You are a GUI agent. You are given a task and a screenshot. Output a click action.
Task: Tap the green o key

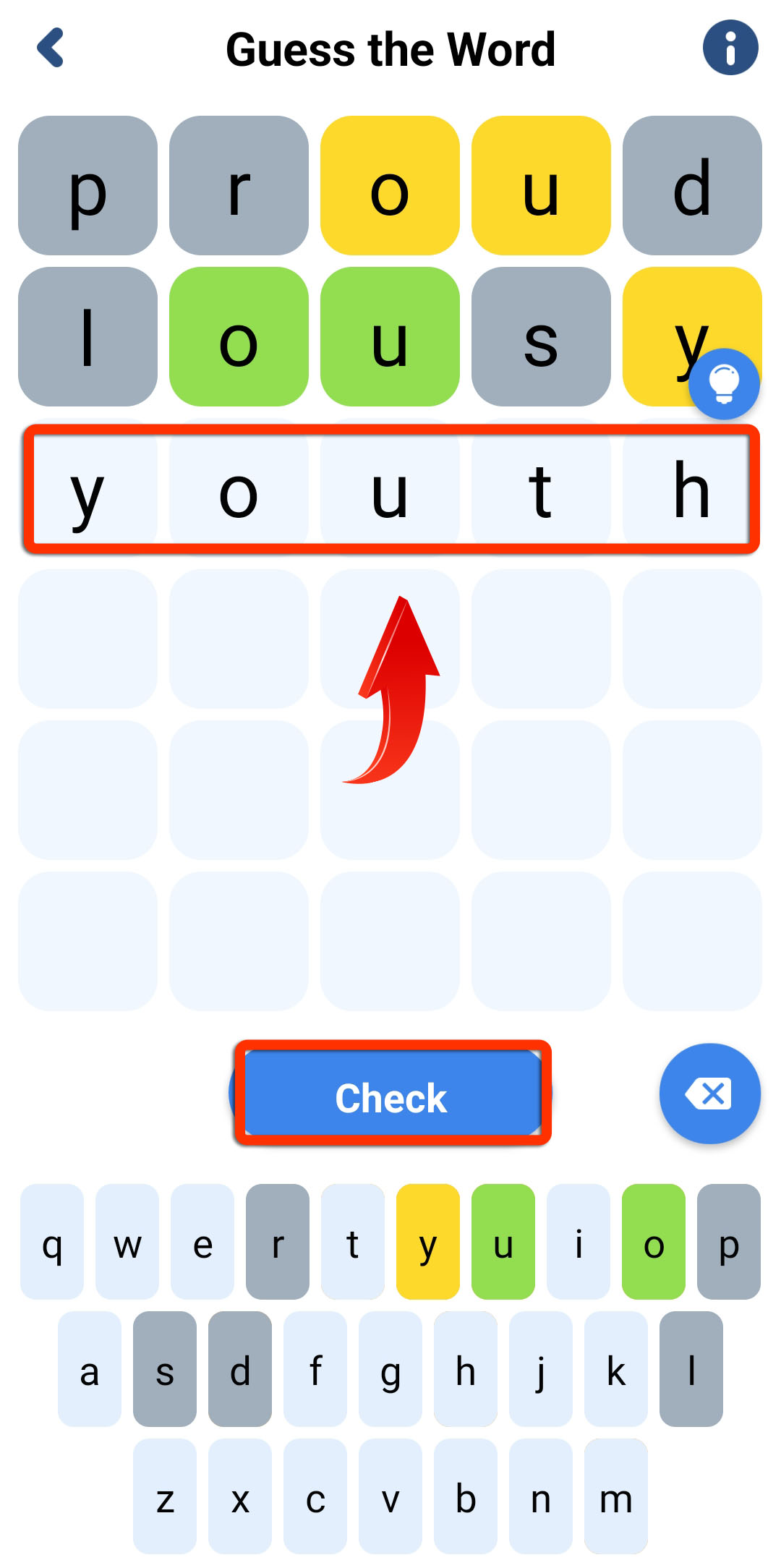click(x=654, y=1242)
